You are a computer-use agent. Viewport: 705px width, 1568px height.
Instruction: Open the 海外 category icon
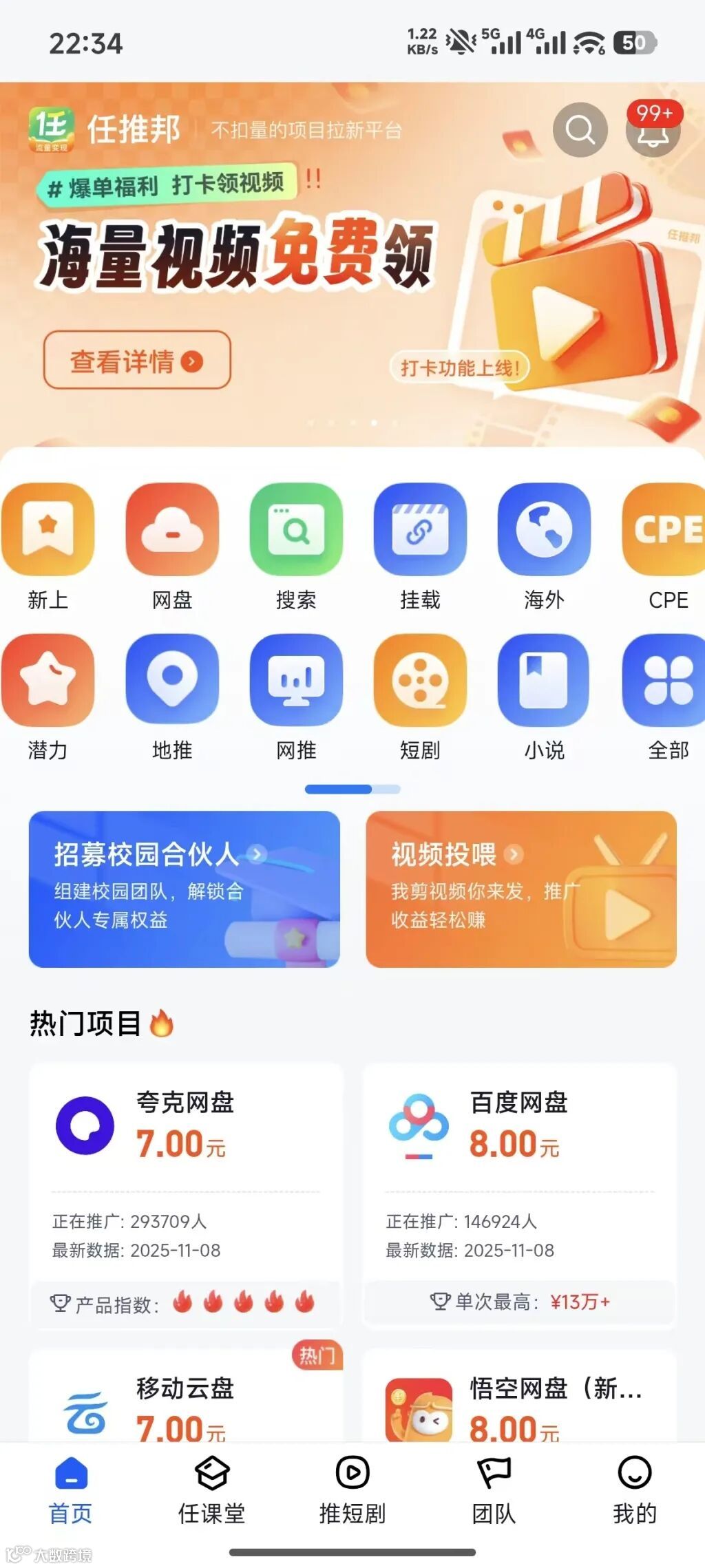coord(544,530)
